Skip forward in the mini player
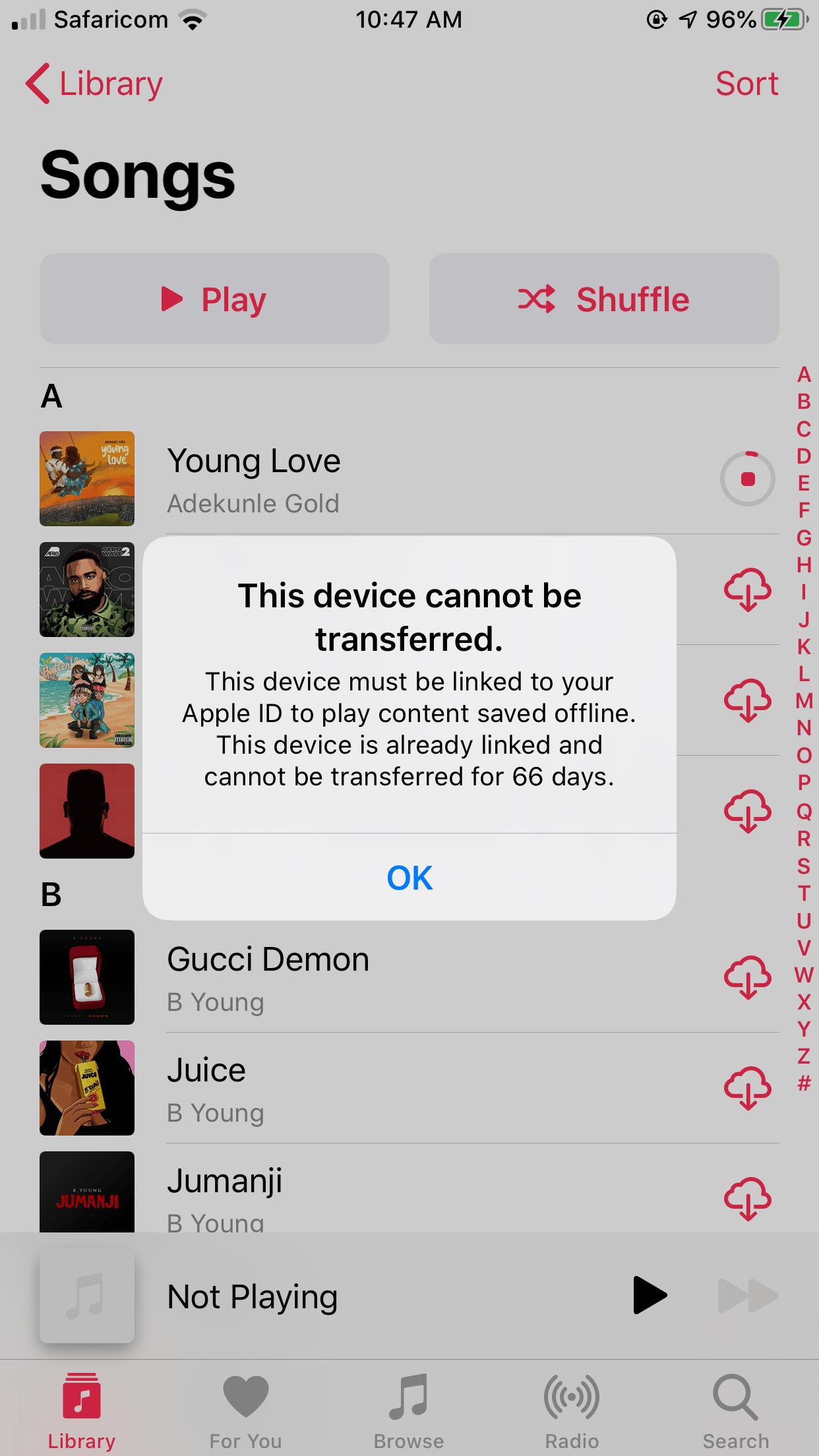Viewport: 819px width, 1456px height. tap(747, 1296)
